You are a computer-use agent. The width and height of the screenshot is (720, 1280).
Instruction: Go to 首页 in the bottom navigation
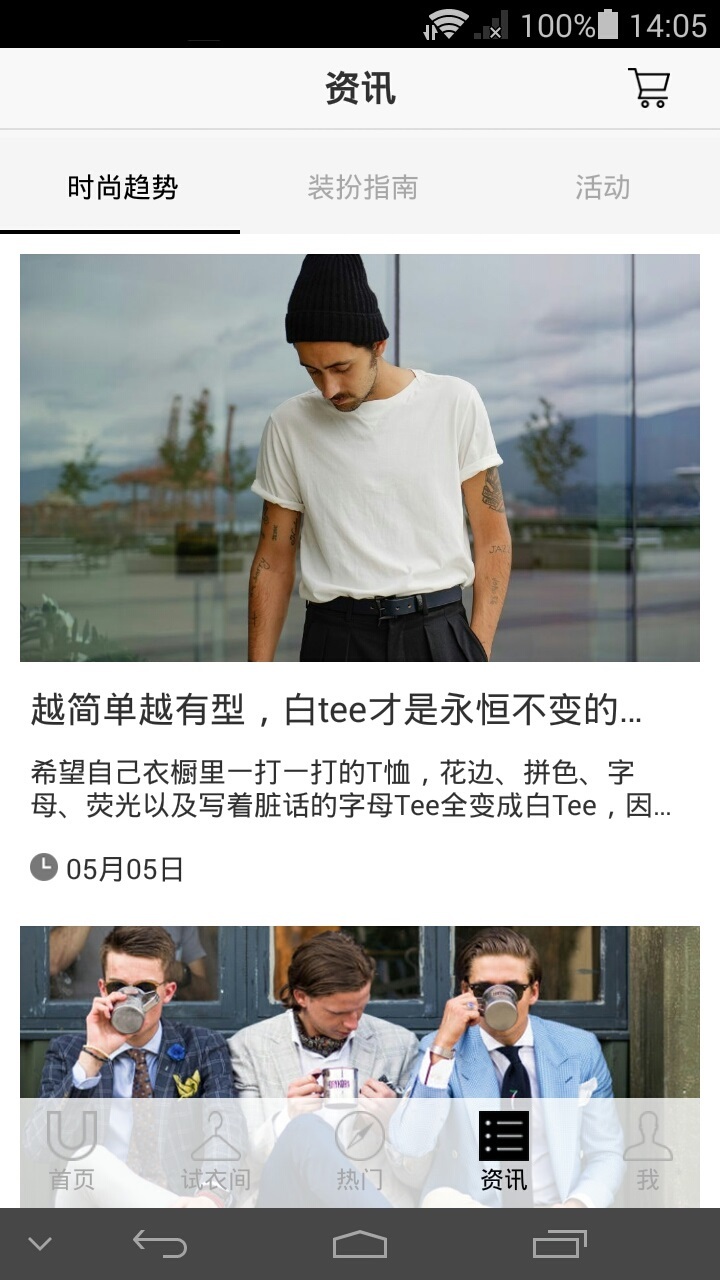[72, 1152]
